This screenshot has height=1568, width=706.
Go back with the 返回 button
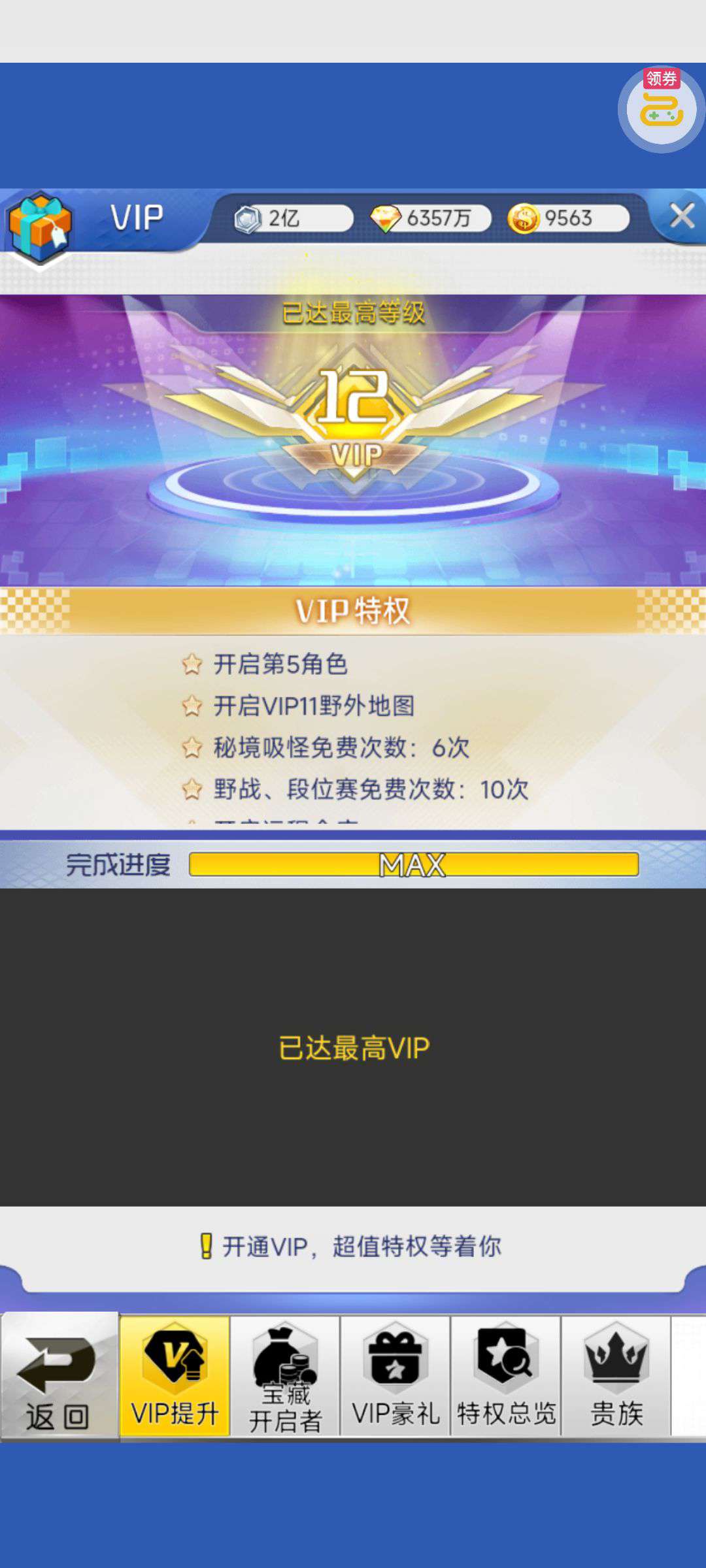pyautogui.click(x=59, y=1375)
